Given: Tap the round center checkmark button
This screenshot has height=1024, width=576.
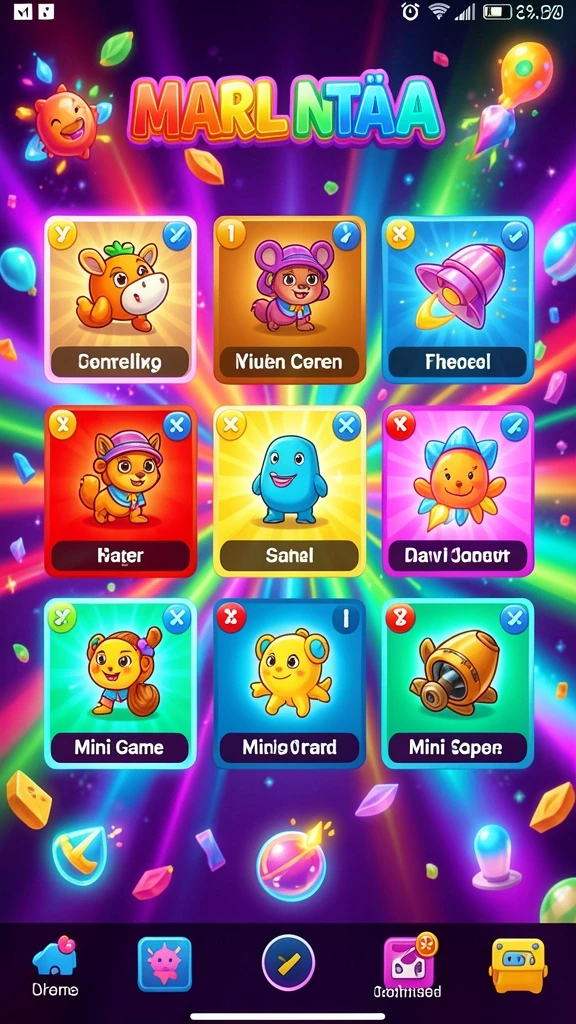Looking at the screenshot, I should pyautogui.click(x=288, y=963).
